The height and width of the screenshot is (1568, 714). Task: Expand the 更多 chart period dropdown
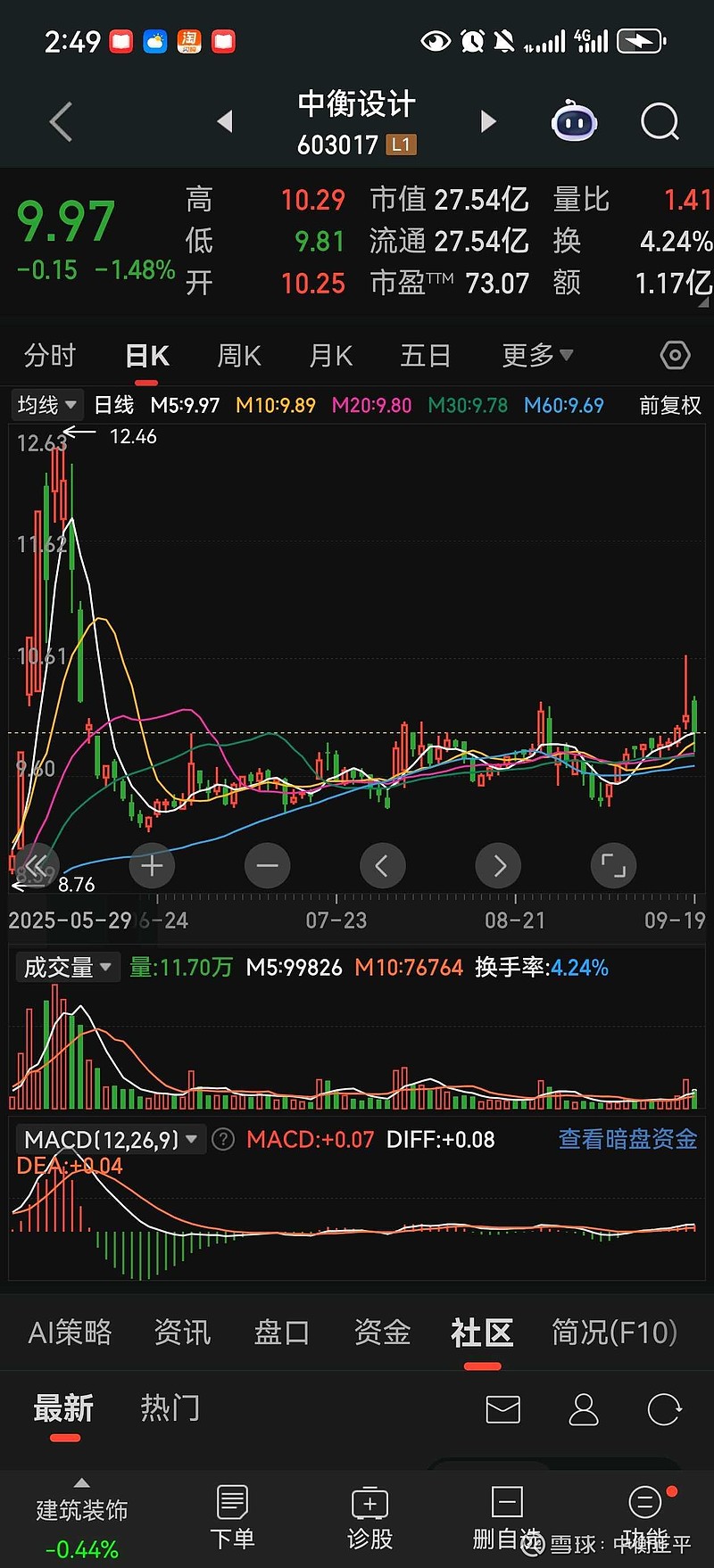coord(536,356)
